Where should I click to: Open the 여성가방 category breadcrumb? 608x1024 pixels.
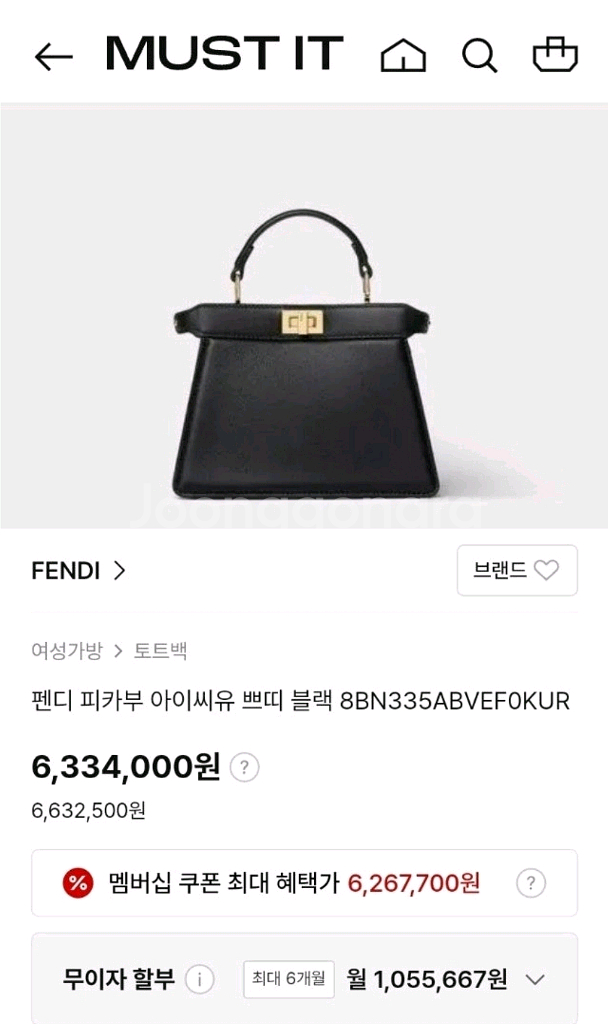tap(67, 651)
